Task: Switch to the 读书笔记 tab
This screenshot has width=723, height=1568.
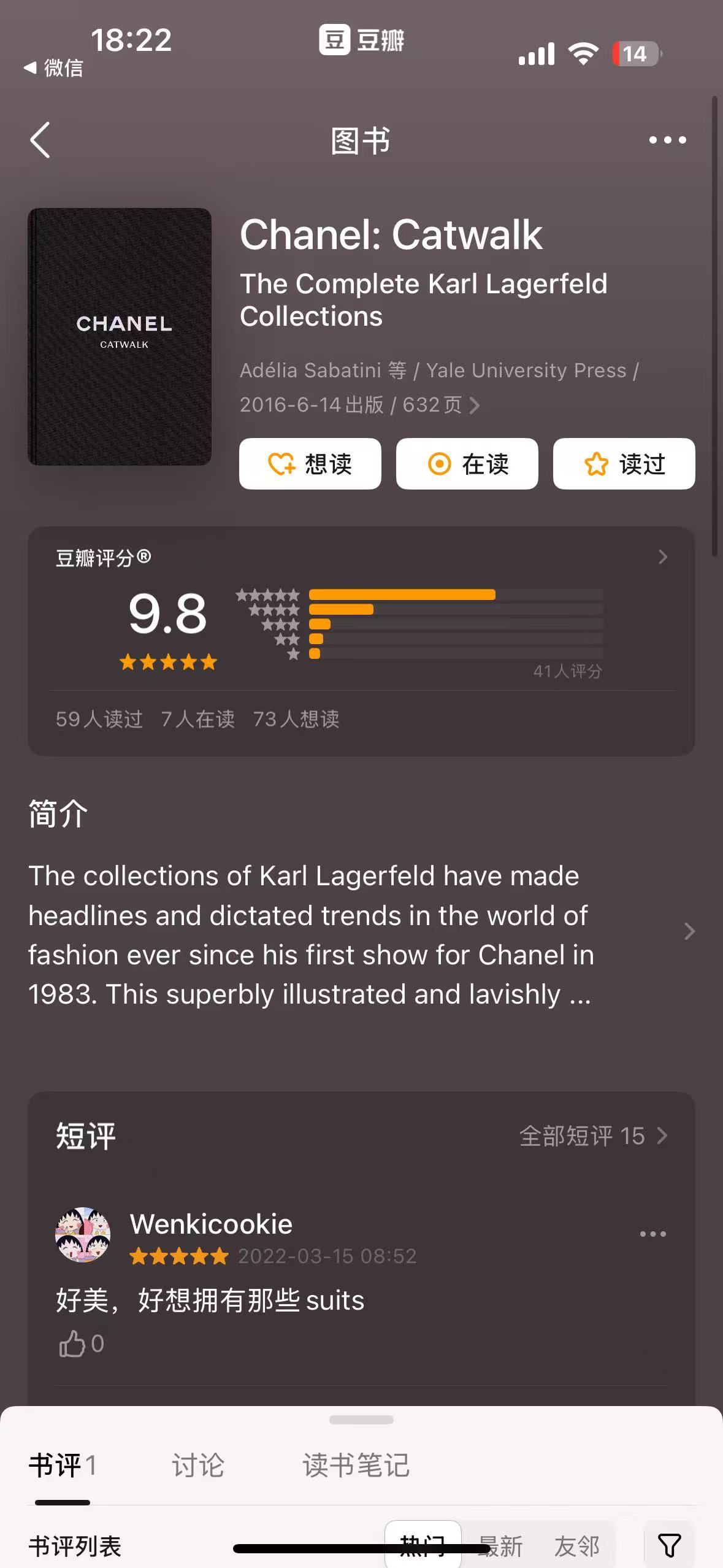Action: (x=356, y=1466)
